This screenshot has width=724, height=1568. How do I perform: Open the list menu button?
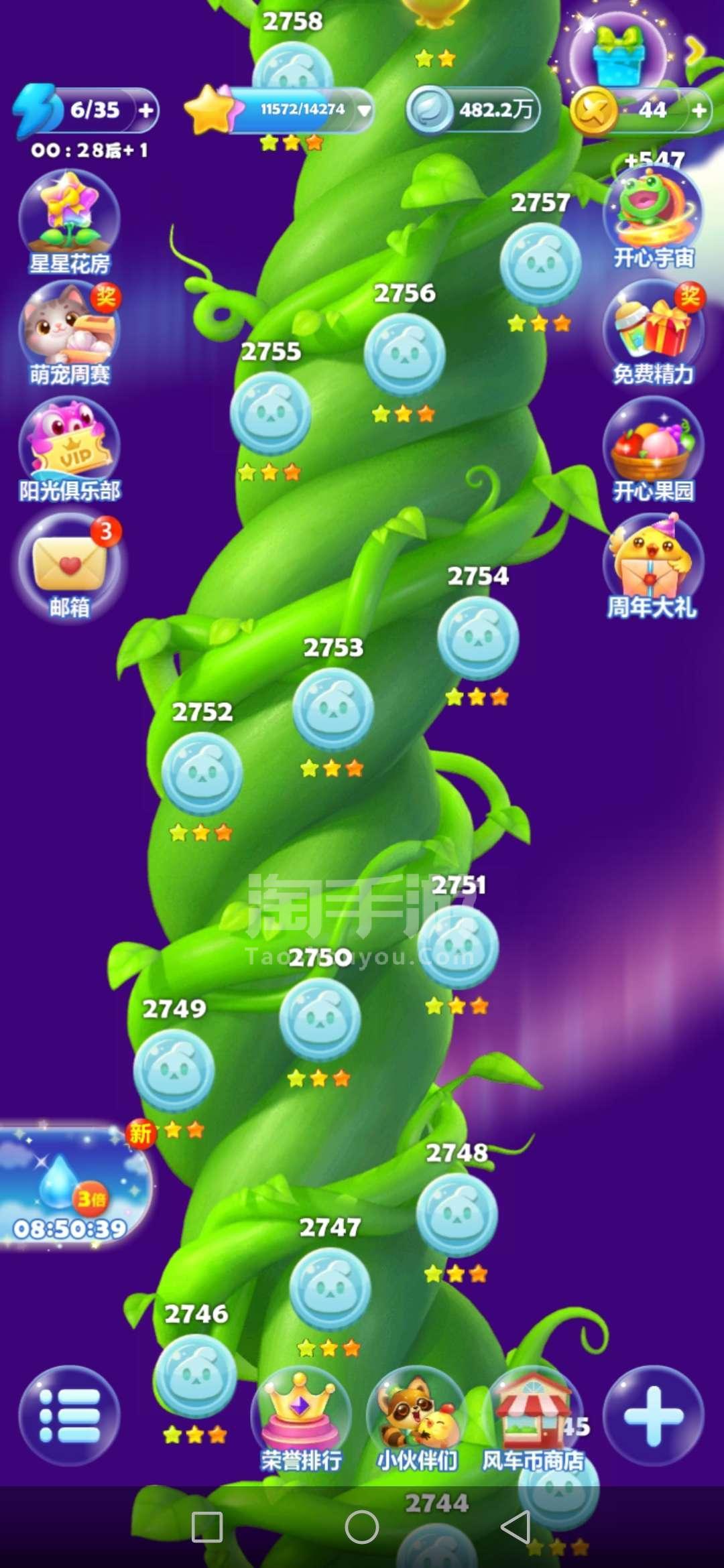coord(69,1415)
